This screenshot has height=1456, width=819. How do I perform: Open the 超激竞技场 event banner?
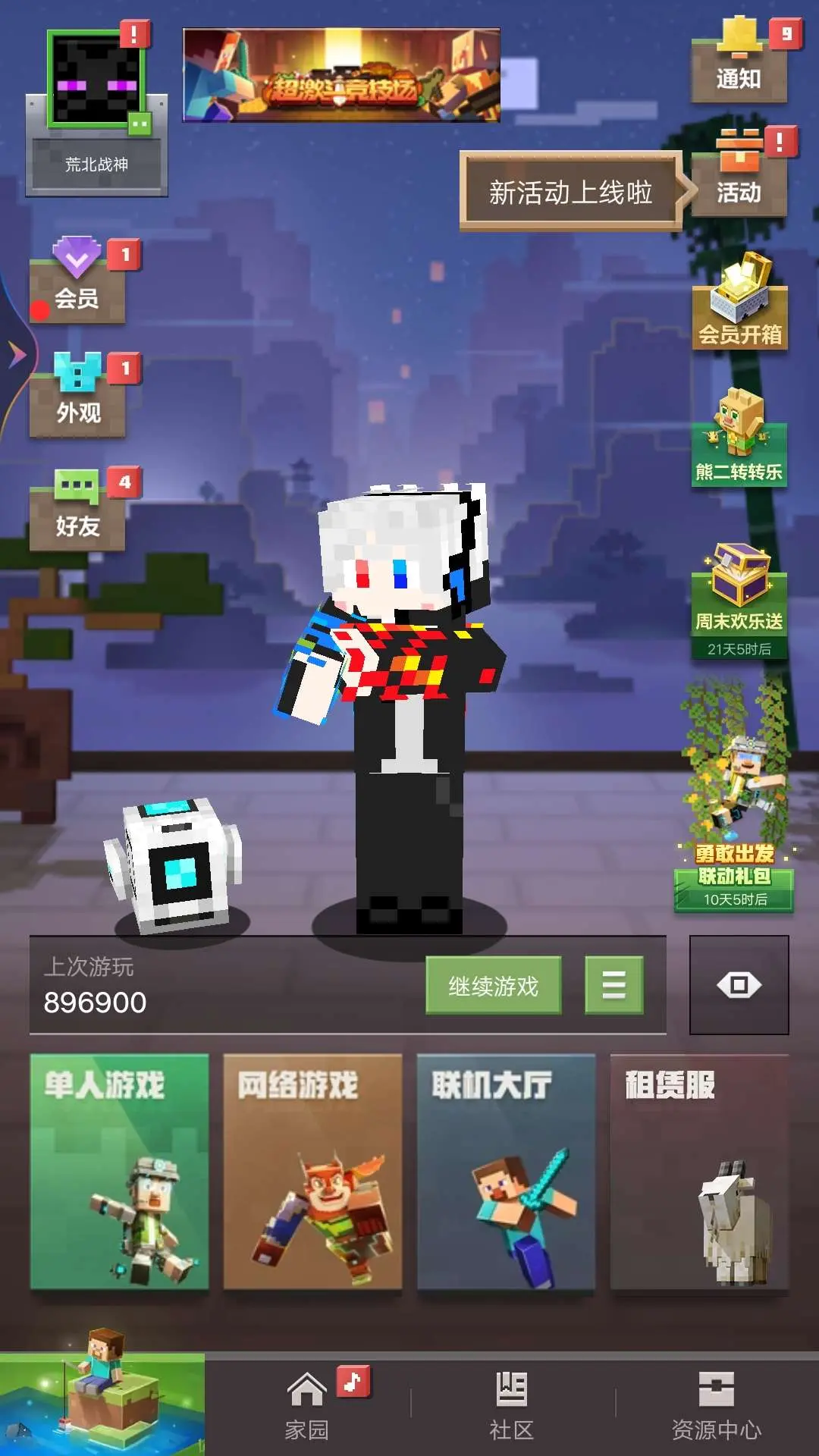(341, 75)
